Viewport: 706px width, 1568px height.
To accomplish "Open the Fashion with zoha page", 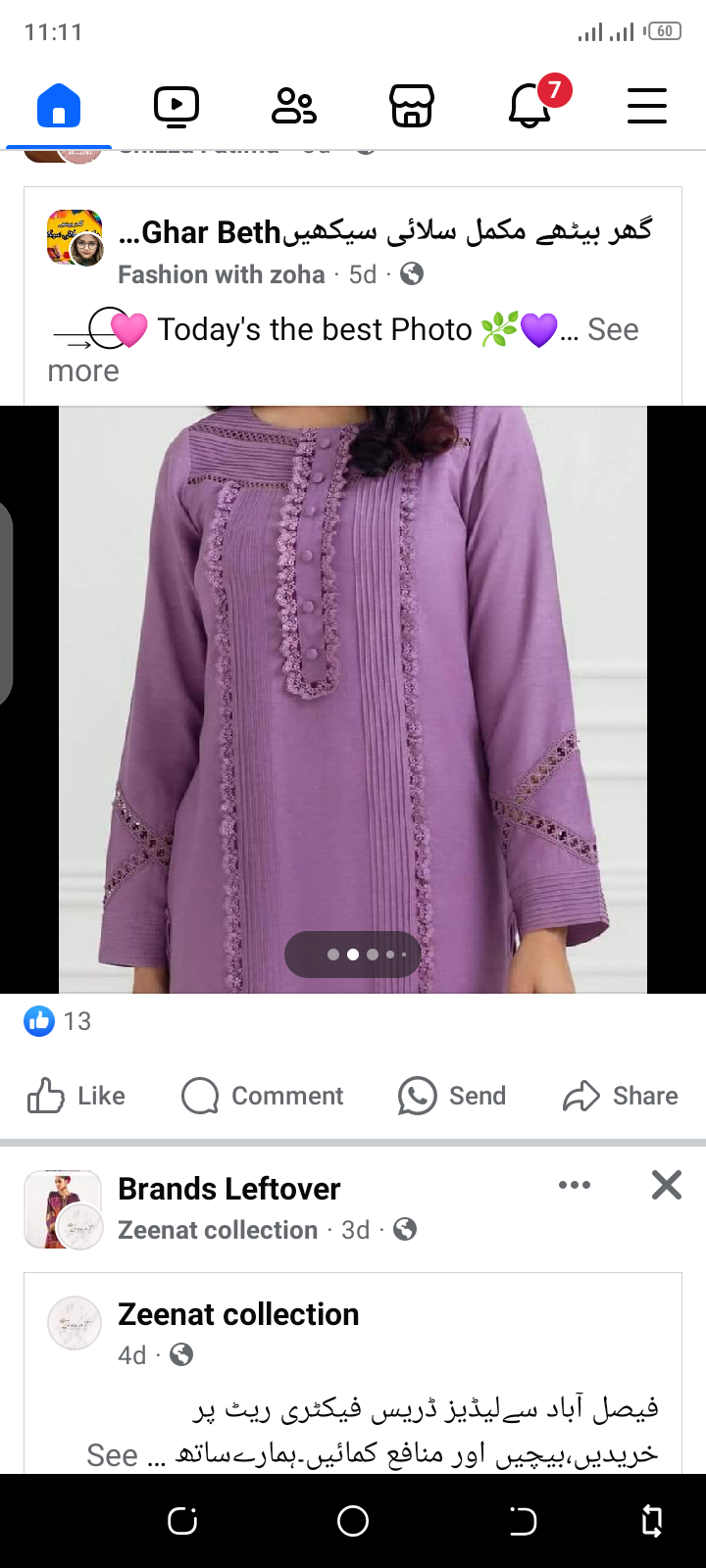I will pyautogui.click(x=222, y=274).
